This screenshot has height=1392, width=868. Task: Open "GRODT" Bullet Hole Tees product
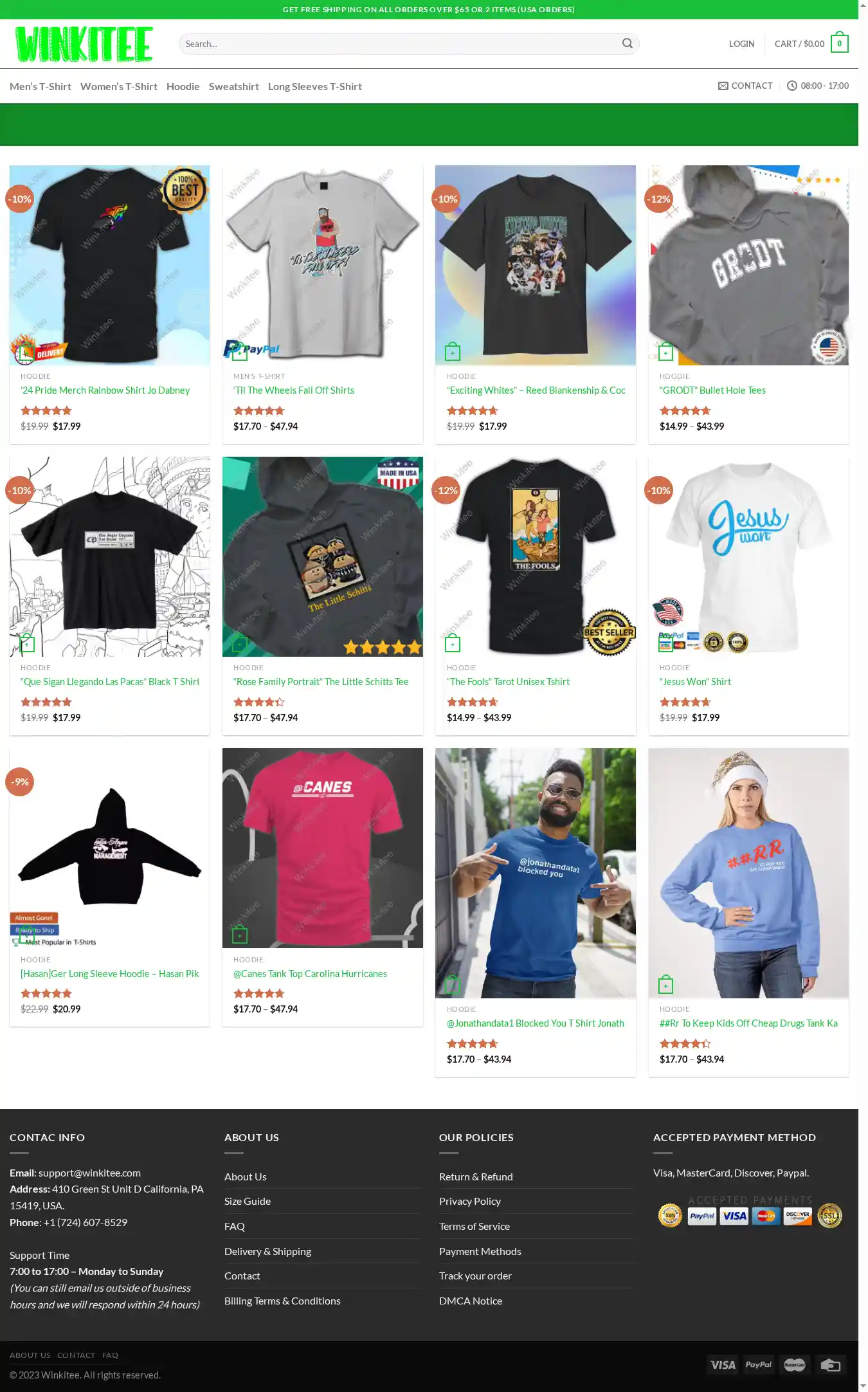pyautogui.click(x=712, y=390)
